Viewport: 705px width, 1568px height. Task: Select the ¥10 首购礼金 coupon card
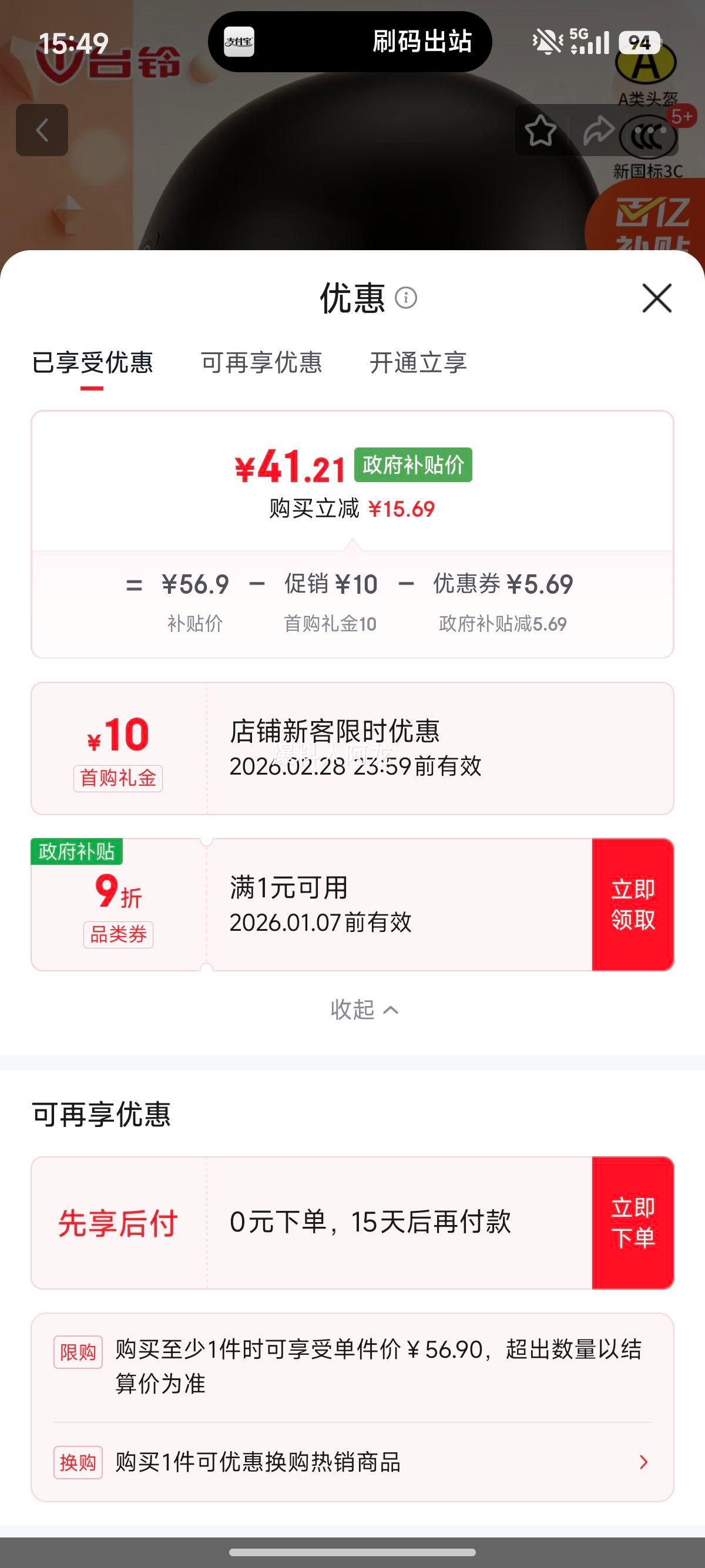pos(352,749)
